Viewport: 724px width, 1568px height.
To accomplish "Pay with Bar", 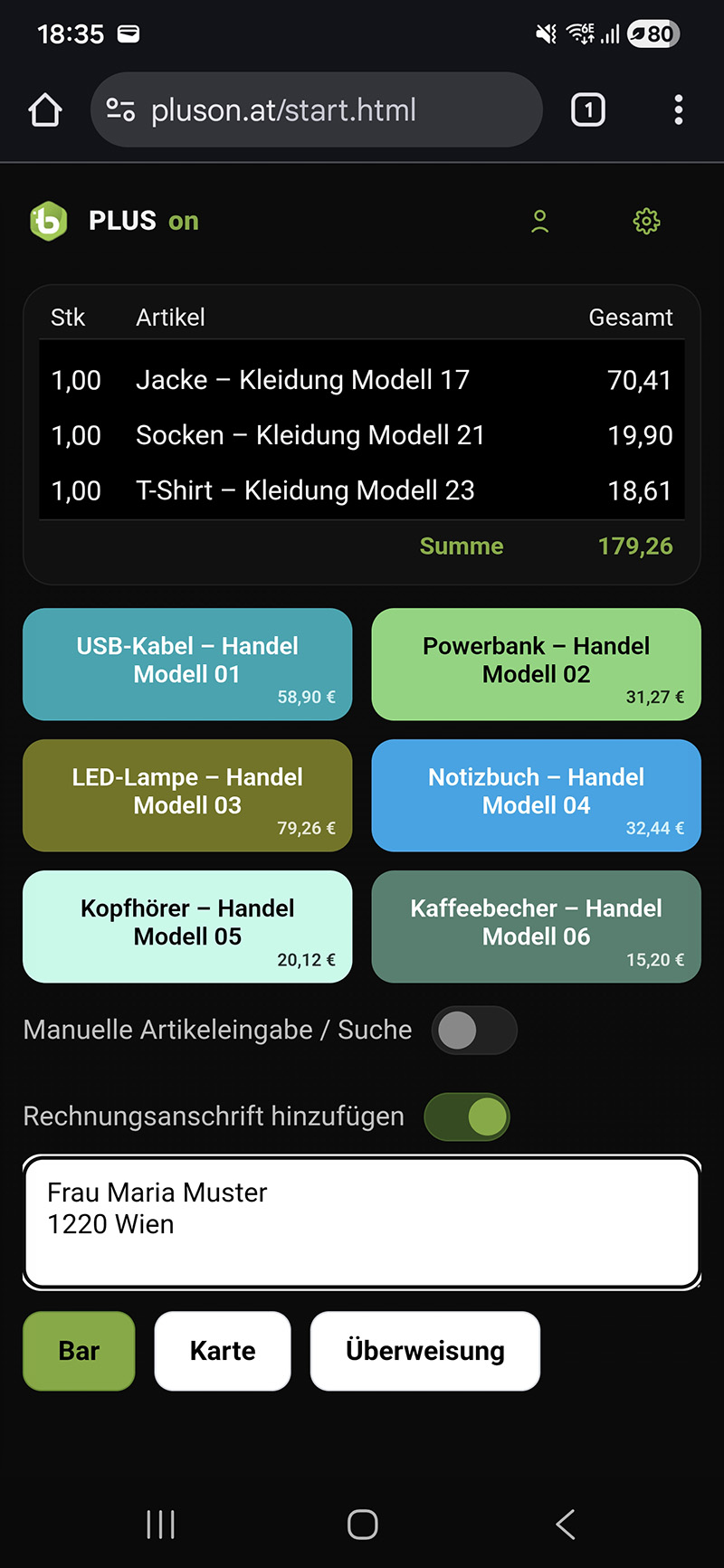I will click(79, 1351).
